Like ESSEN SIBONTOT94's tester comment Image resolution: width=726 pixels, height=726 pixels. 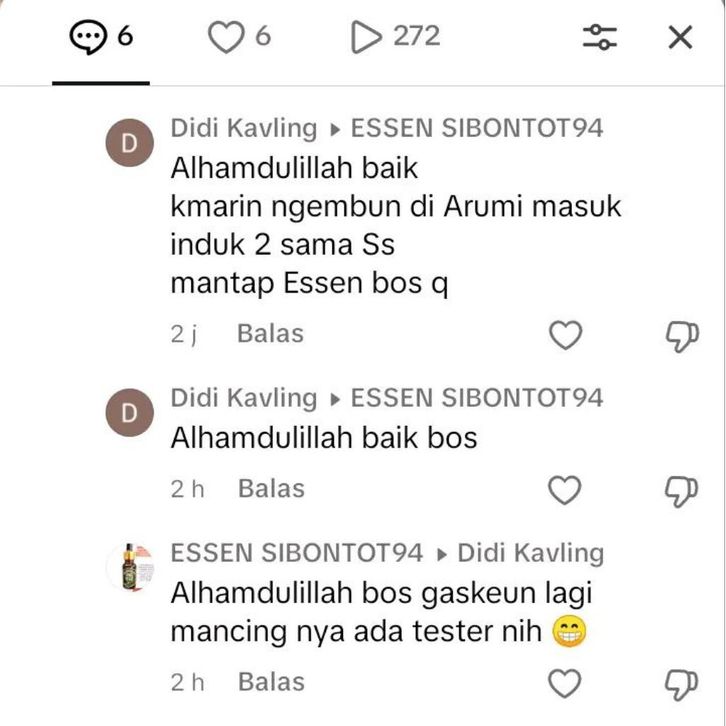pos(566,683)
